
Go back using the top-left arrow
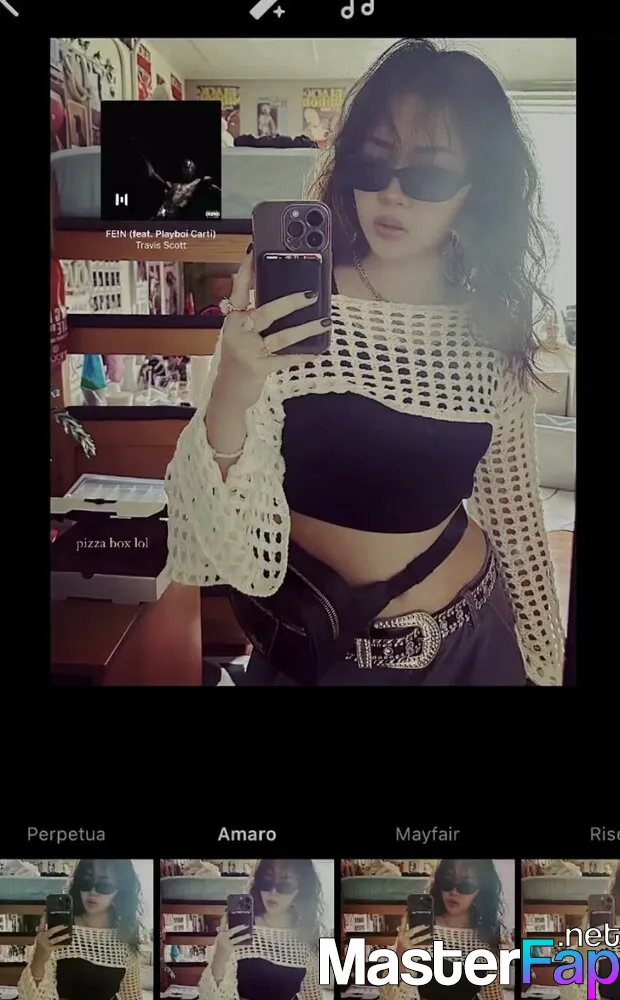(x=9, y=6)
